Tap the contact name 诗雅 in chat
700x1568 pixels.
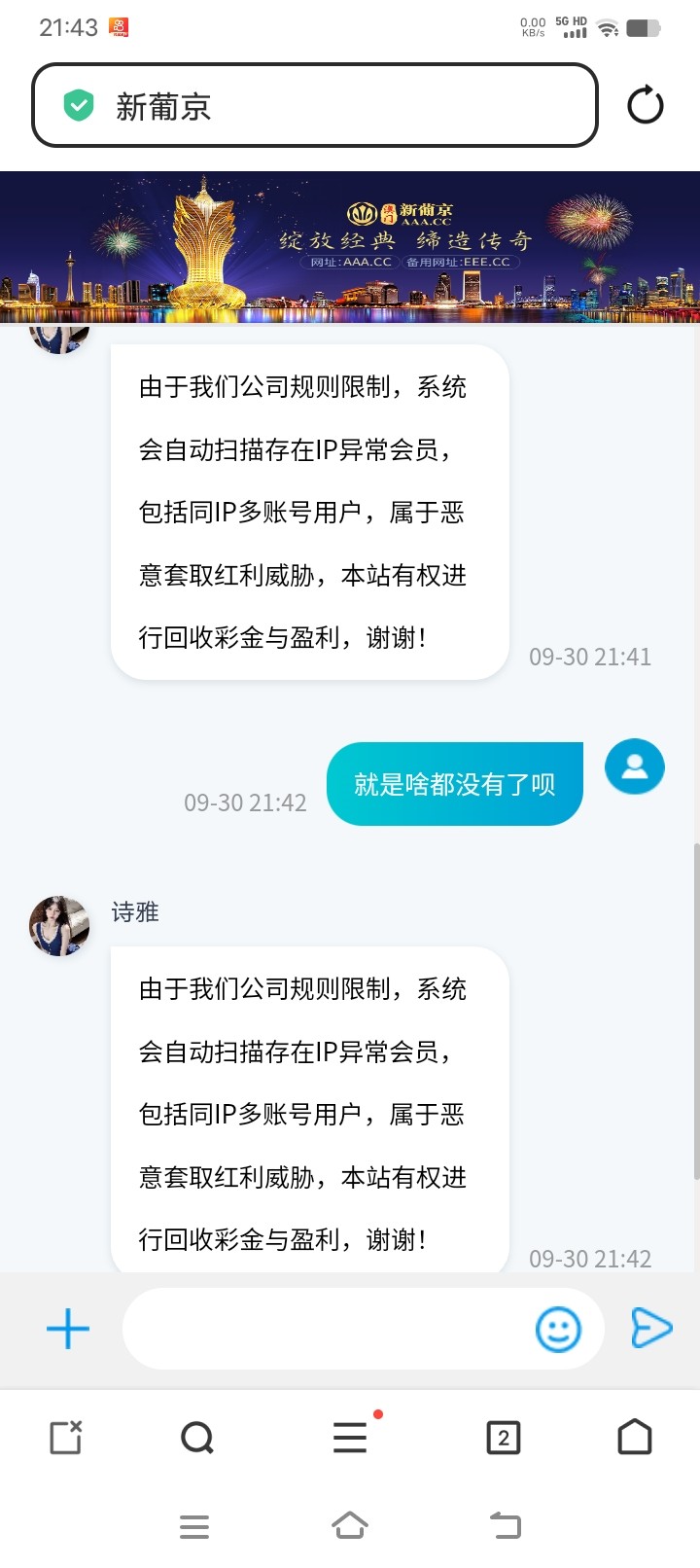coord(135,912)
